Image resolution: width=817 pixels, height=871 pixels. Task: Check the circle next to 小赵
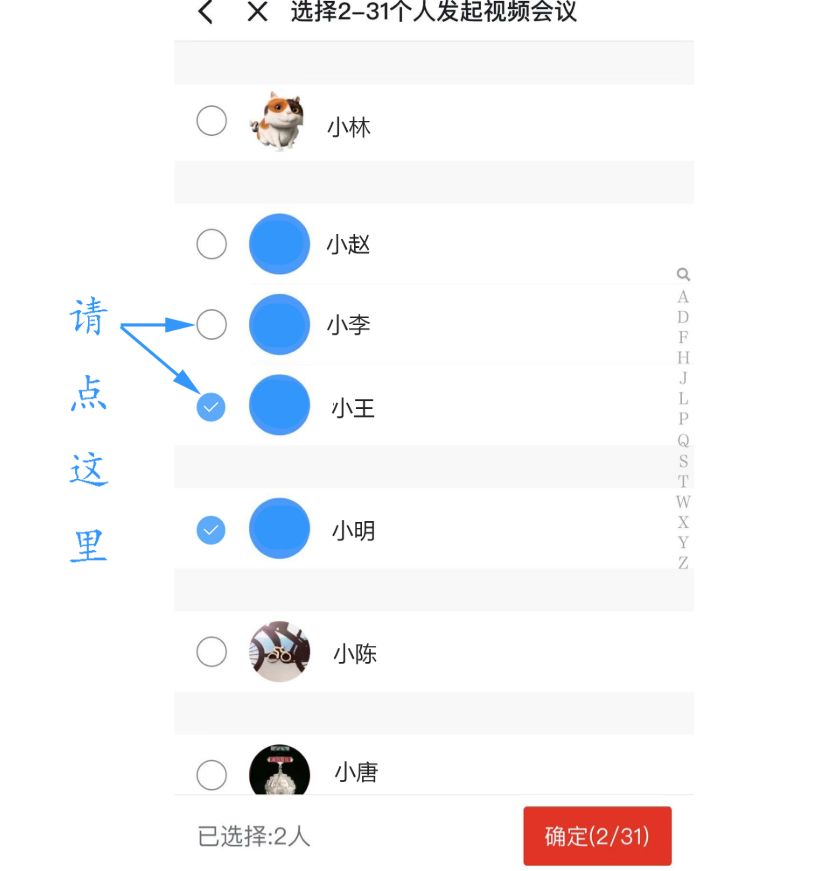[211, 244]
